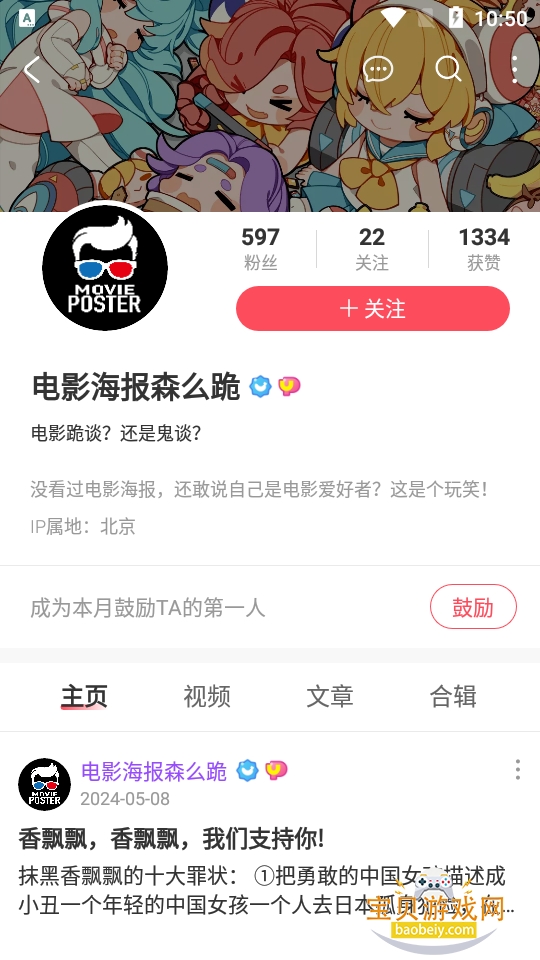540x960 pixels.
Task: Open the MOVIE POSTER profile avatar
Action: point(105,268)
